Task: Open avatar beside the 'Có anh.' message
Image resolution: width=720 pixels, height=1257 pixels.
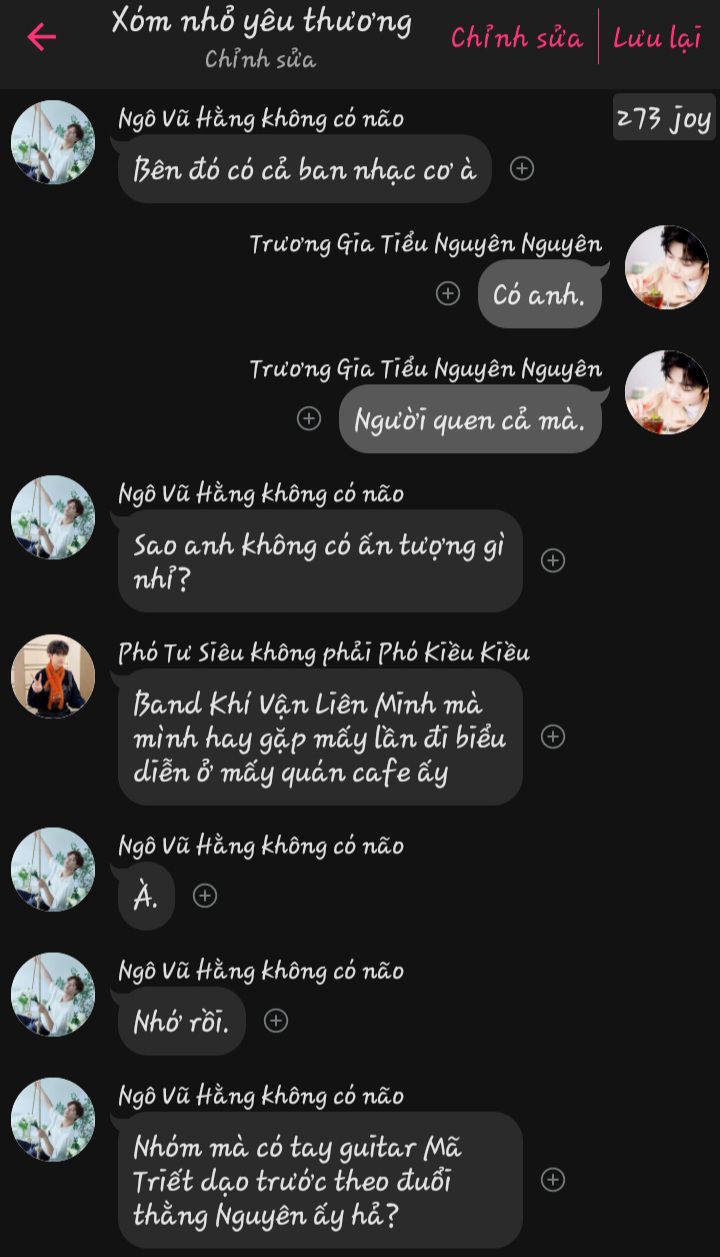Action: point(666,267)
